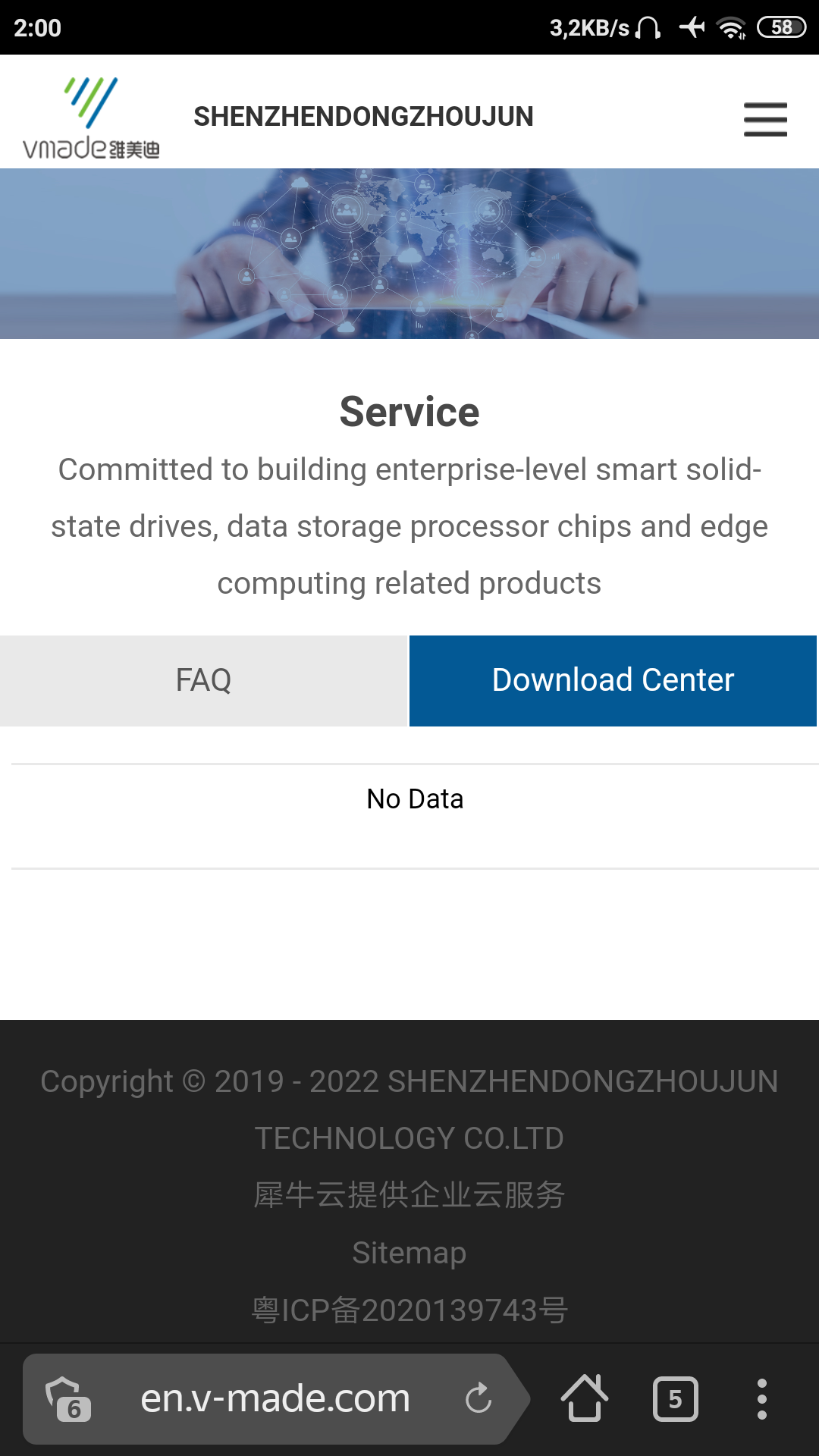This screenshot has height=1456, width=819.
Task: Open the 犀牛云提供企业云服务 footer link
Action: (x=409, y=1195)
